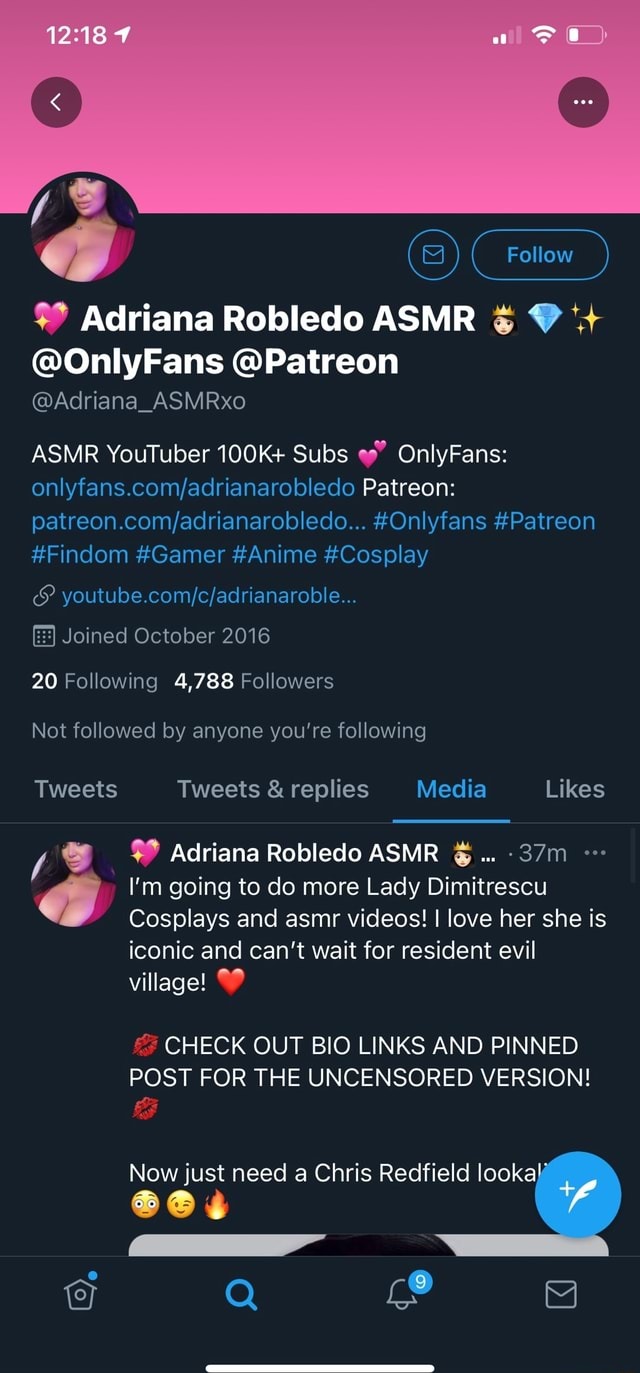The image size is (640, 1373).
Task: View the 4,788 Followers list
Action: click(x=254, y=681)
